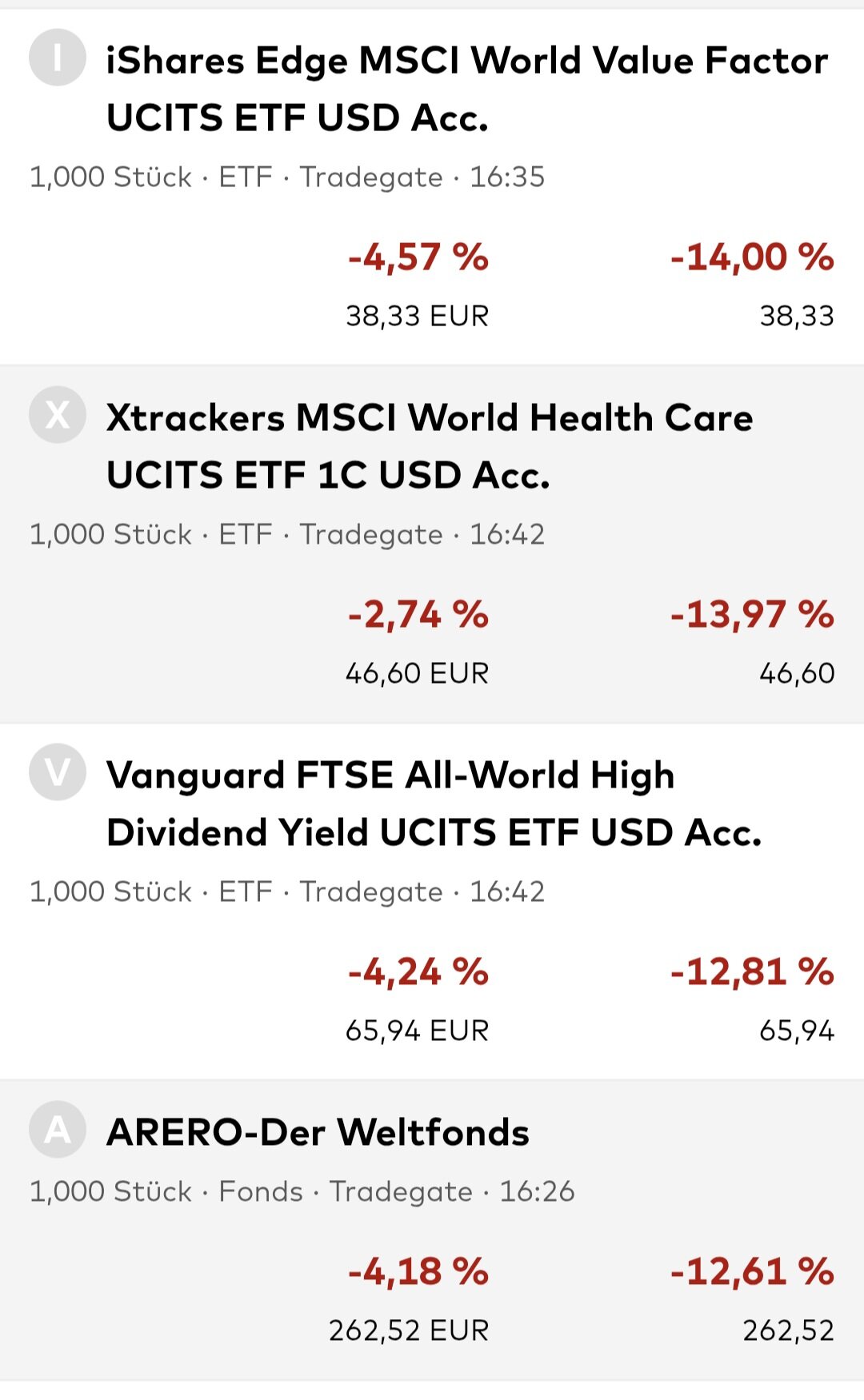
Task: View Xtrackers MSCI World Health Care ETF details
Action: (x=430, y=446)
